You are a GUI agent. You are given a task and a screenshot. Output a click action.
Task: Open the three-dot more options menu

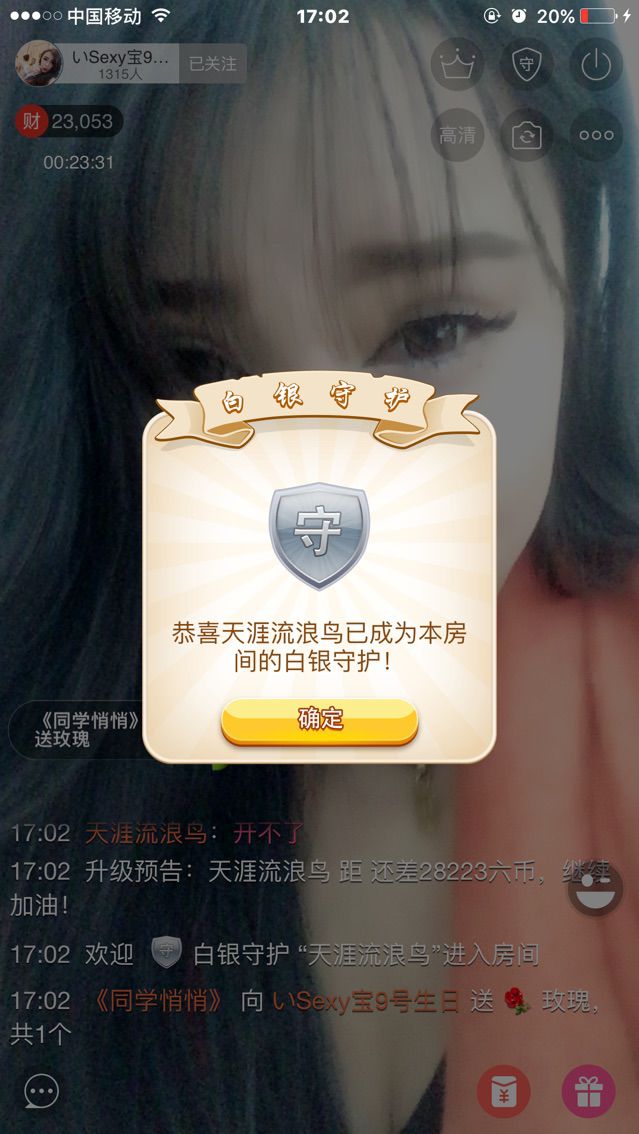point(596,135)
